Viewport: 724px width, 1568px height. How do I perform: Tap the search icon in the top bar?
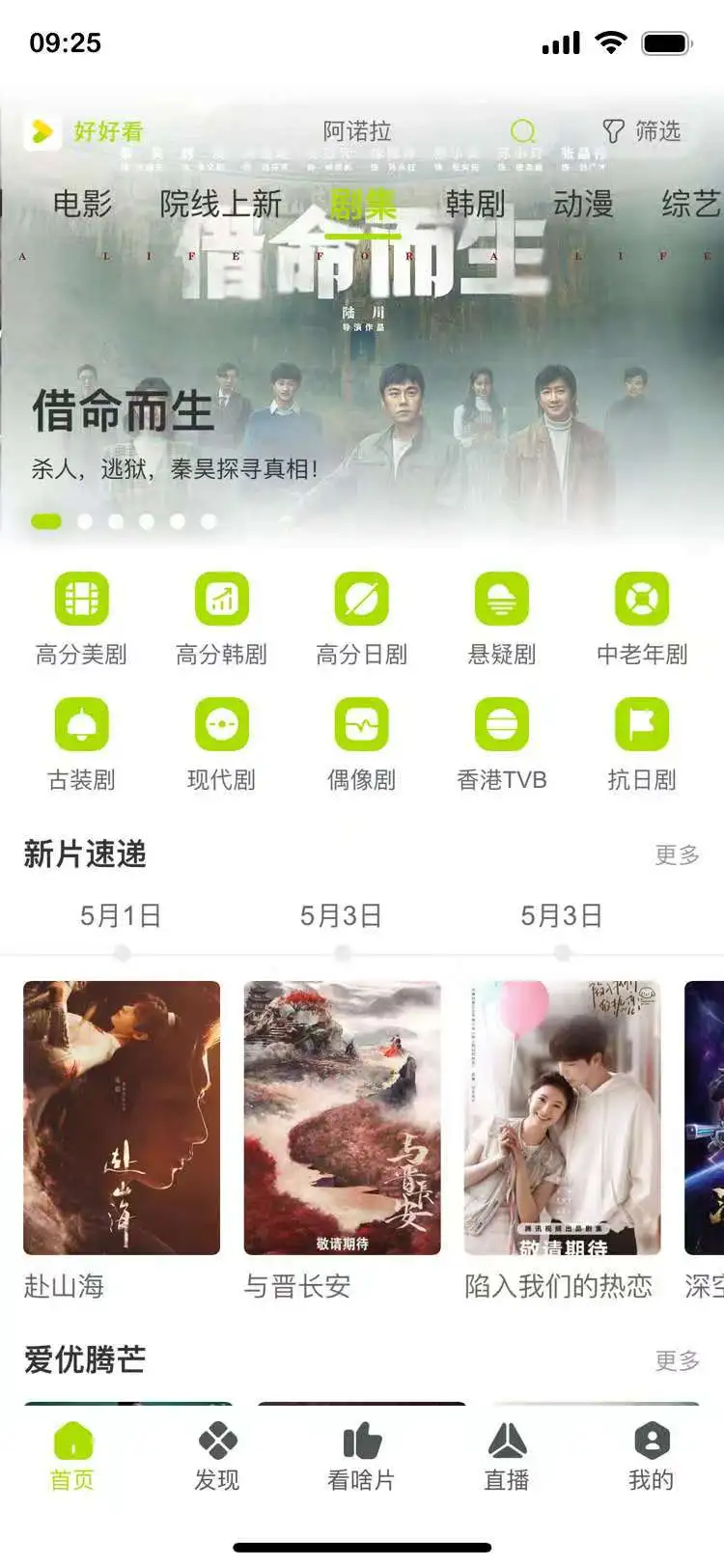pyautogui.click(x=522, y=131)
